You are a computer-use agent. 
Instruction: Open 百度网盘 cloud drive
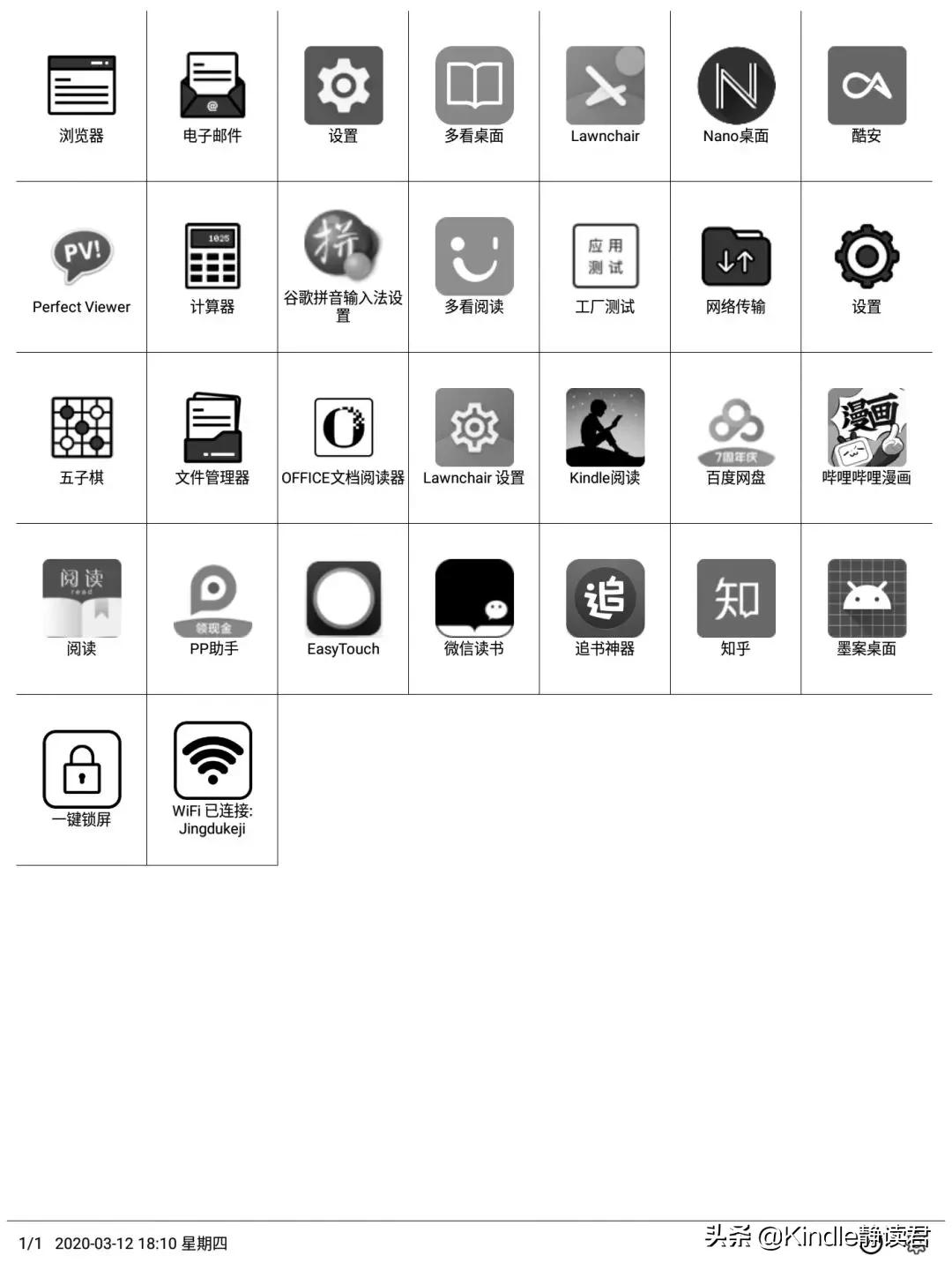tap(736, 428)
